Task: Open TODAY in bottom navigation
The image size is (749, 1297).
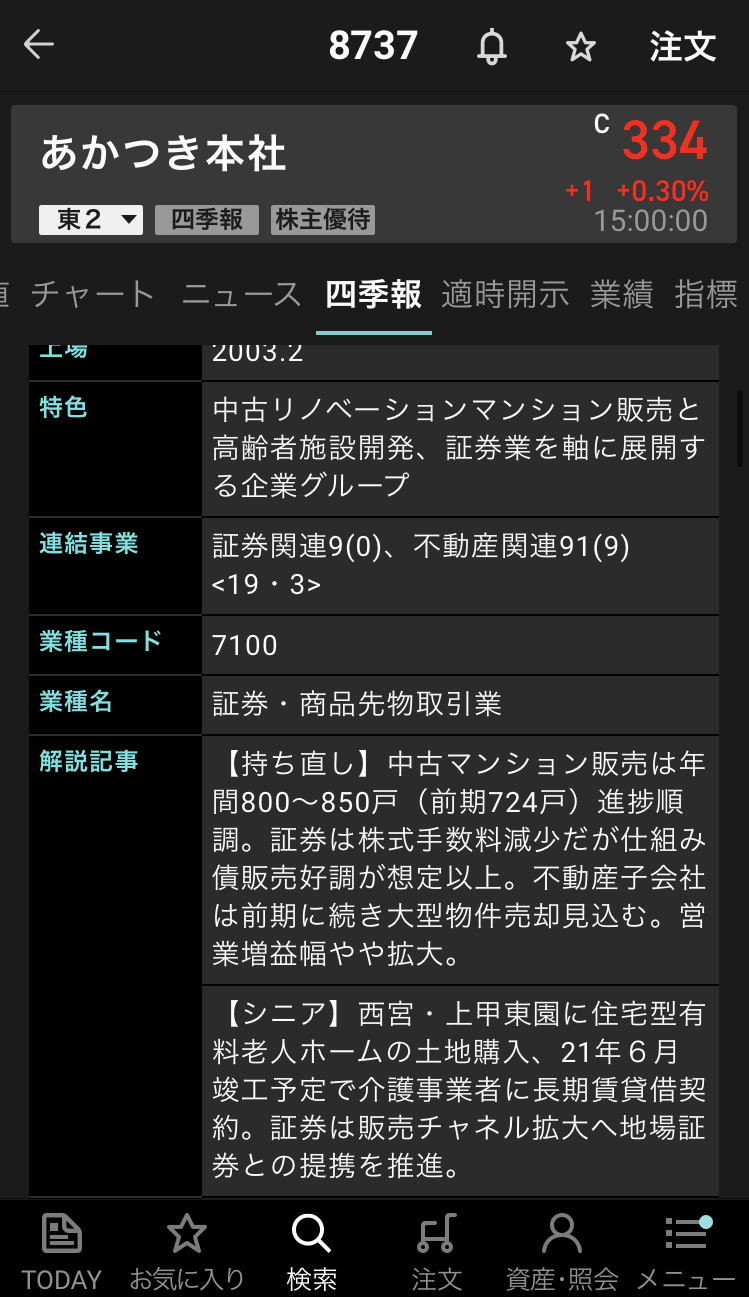Action: pyautogui.click(x=62, y=1250)
